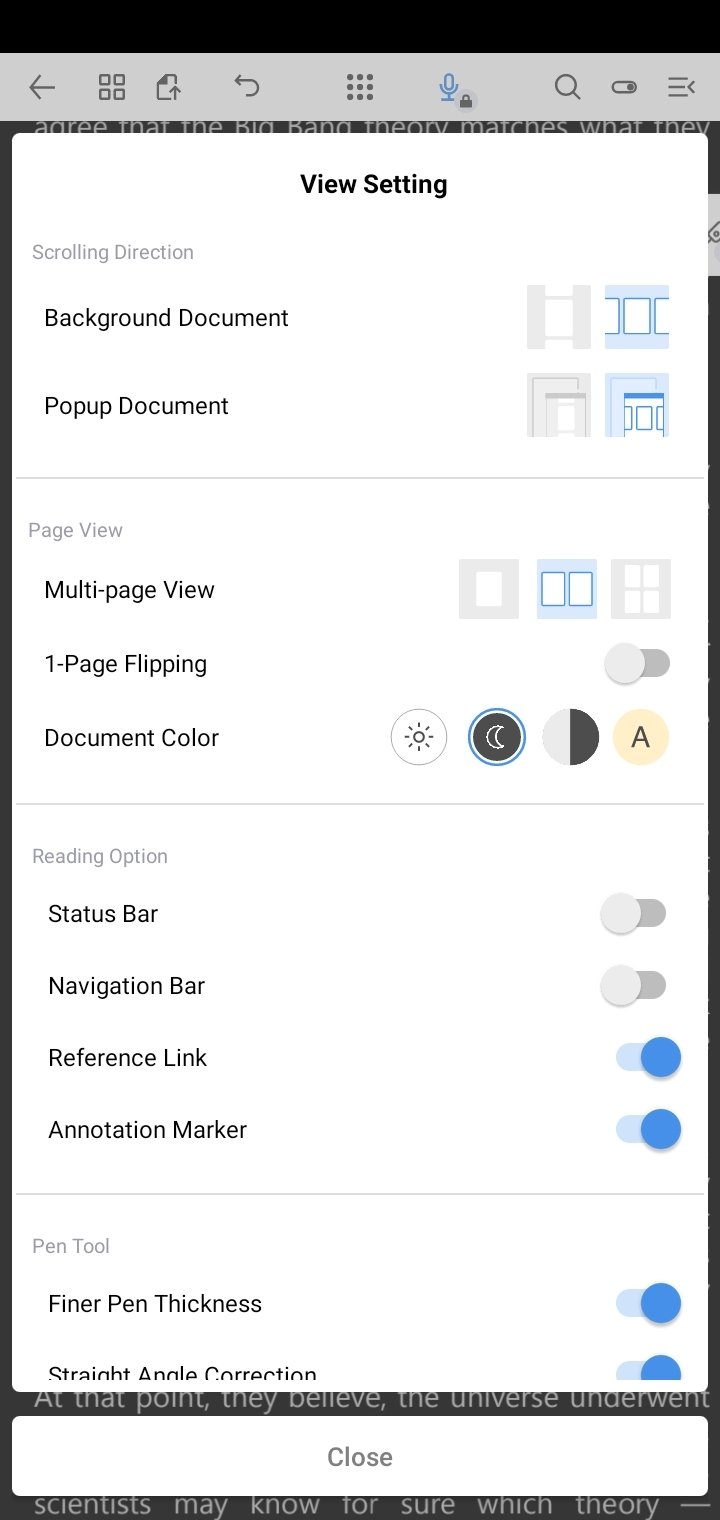Close the View Setting dialog
720x1520 pixels.
pyautogui.click(x=360, y=1456)
